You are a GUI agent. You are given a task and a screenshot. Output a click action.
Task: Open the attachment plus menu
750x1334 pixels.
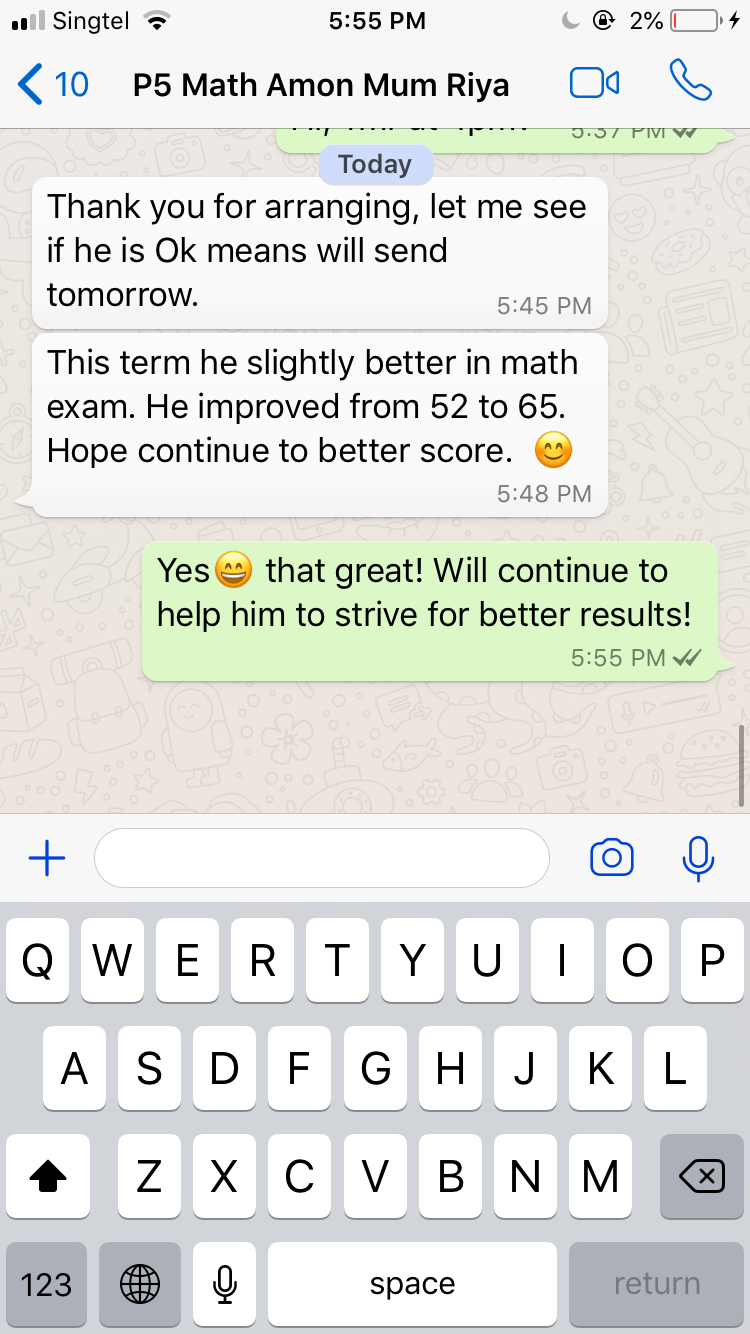pos(46,858)
